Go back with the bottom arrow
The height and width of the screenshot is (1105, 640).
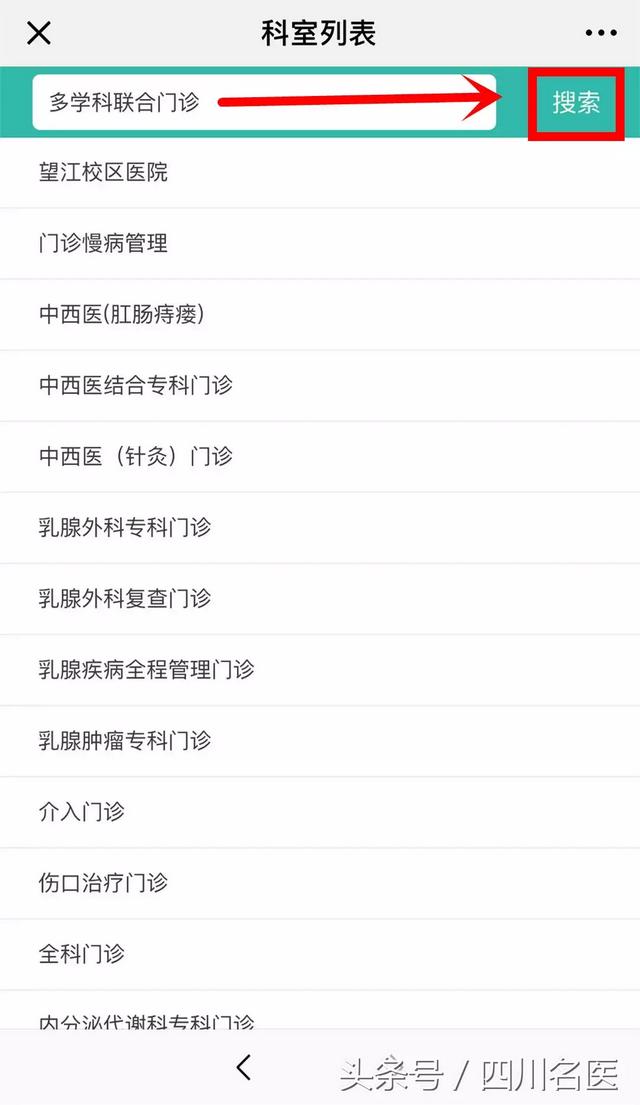244,1067
